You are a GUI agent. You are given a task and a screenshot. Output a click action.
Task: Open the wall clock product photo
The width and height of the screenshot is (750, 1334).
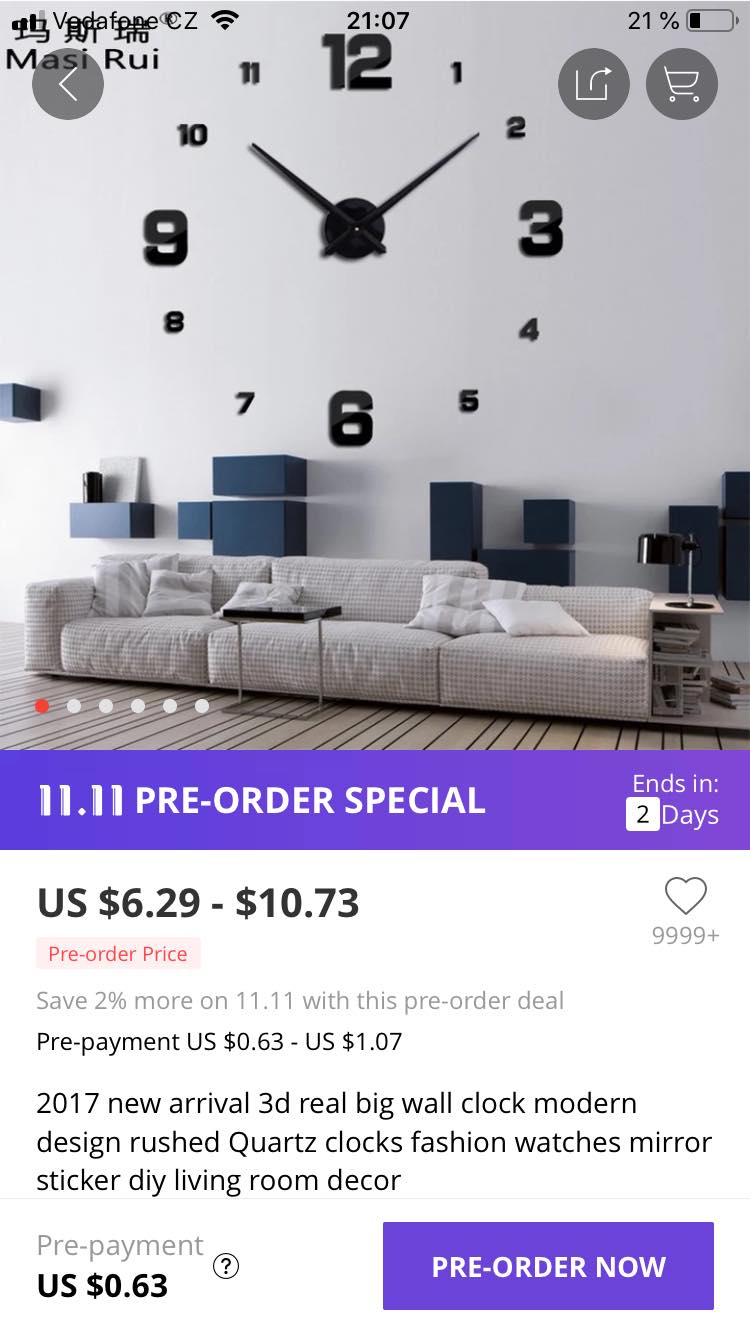point(375,400)
